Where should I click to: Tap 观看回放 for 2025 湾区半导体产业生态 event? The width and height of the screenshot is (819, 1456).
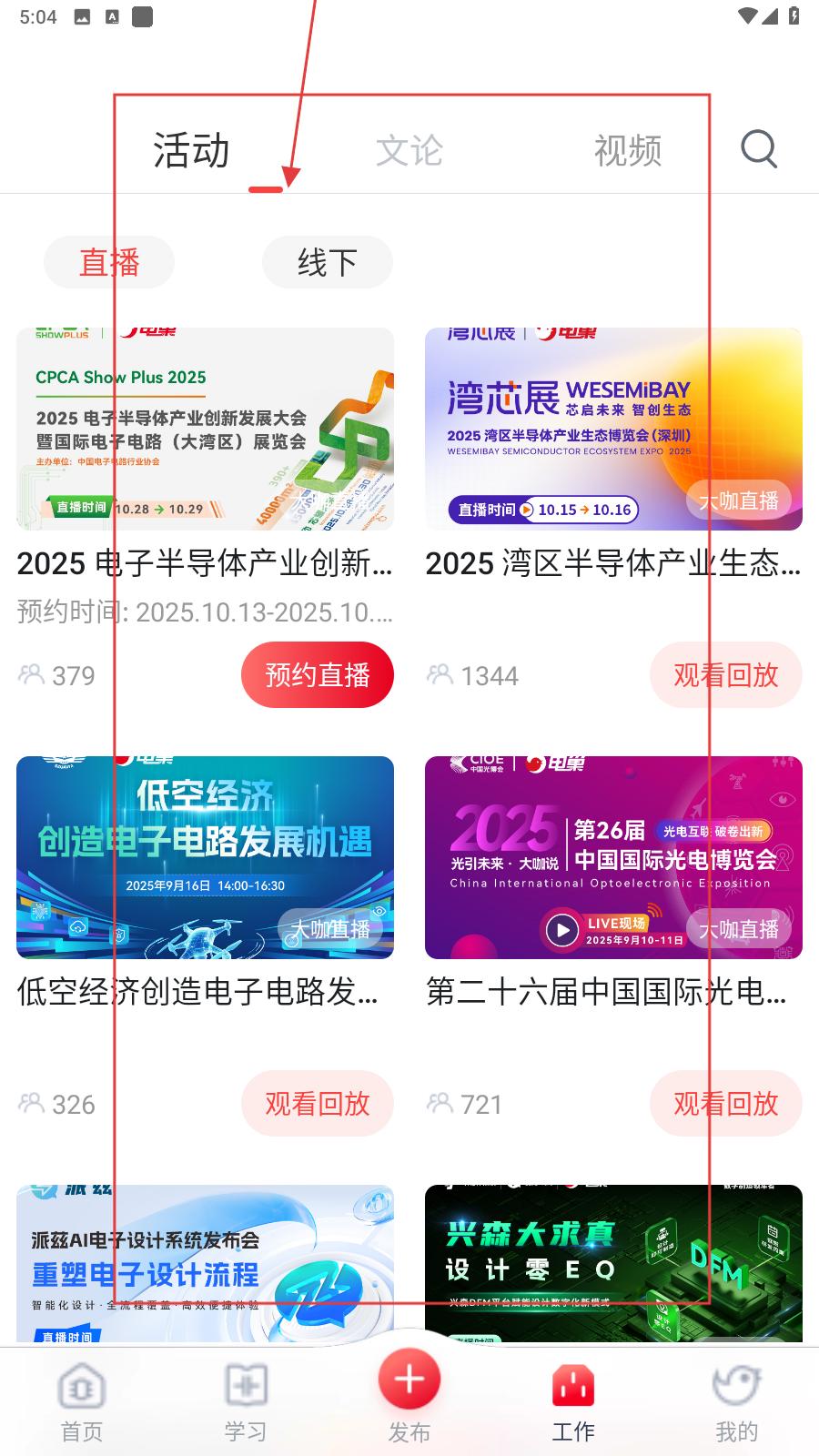tap(726, 675)
